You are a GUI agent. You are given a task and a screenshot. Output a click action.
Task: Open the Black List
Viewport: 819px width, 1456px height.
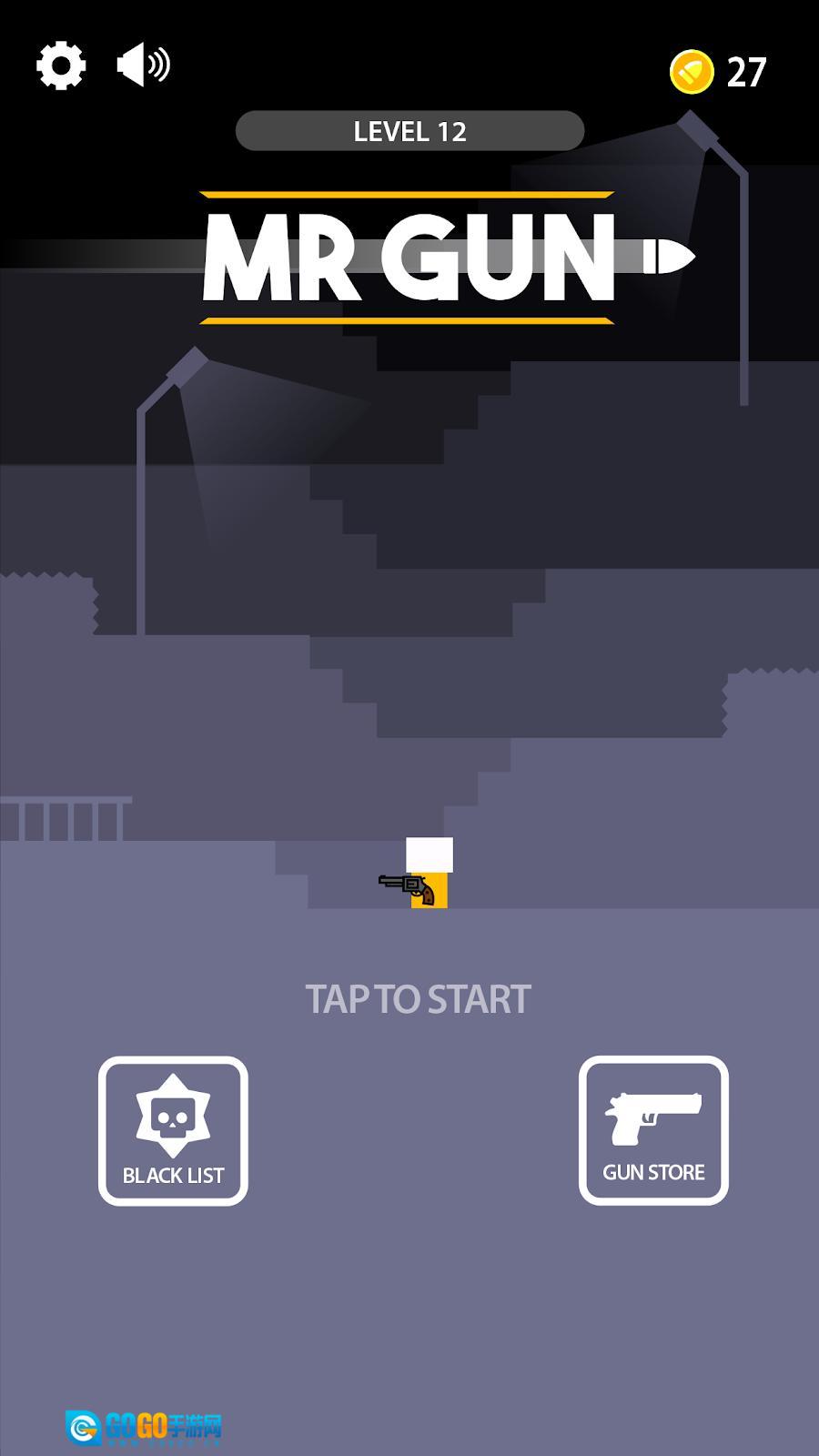tap(173, 1130)
